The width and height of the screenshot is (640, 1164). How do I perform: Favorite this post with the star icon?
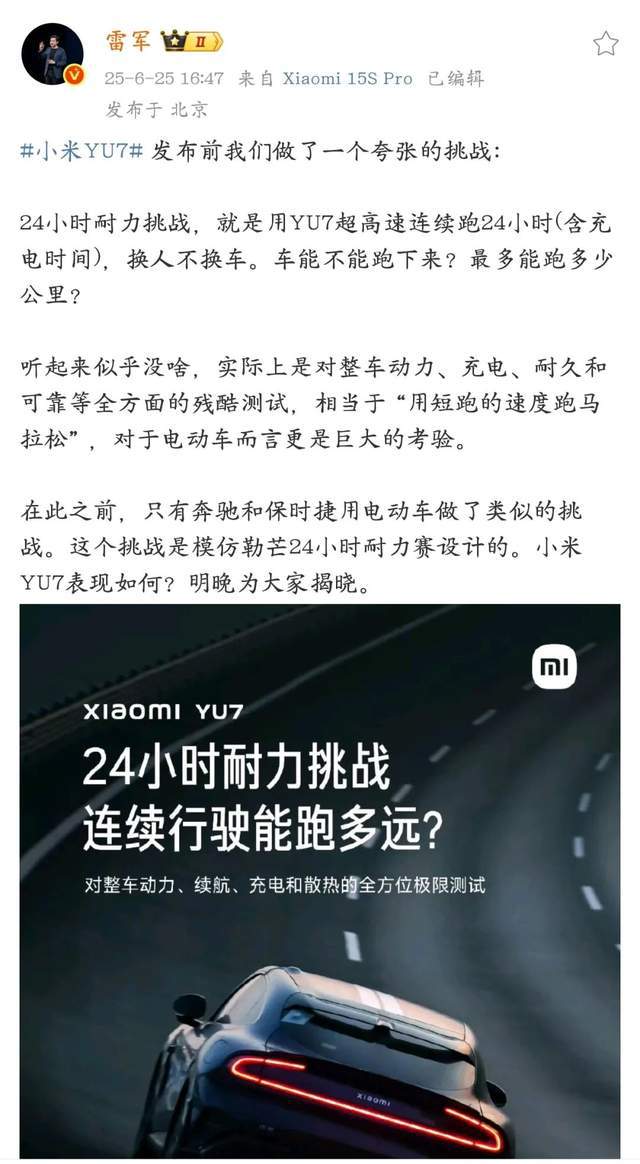coord(605,43)
